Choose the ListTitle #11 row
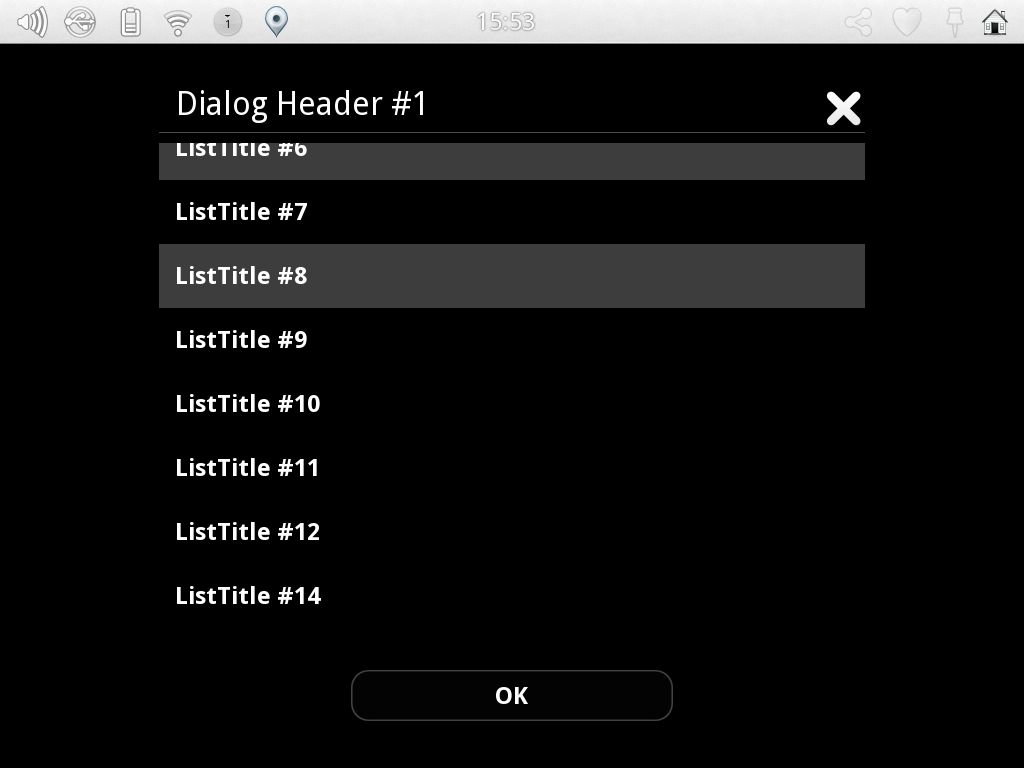Viewport: 1024px width, 768px height. [x=511, y=468]
